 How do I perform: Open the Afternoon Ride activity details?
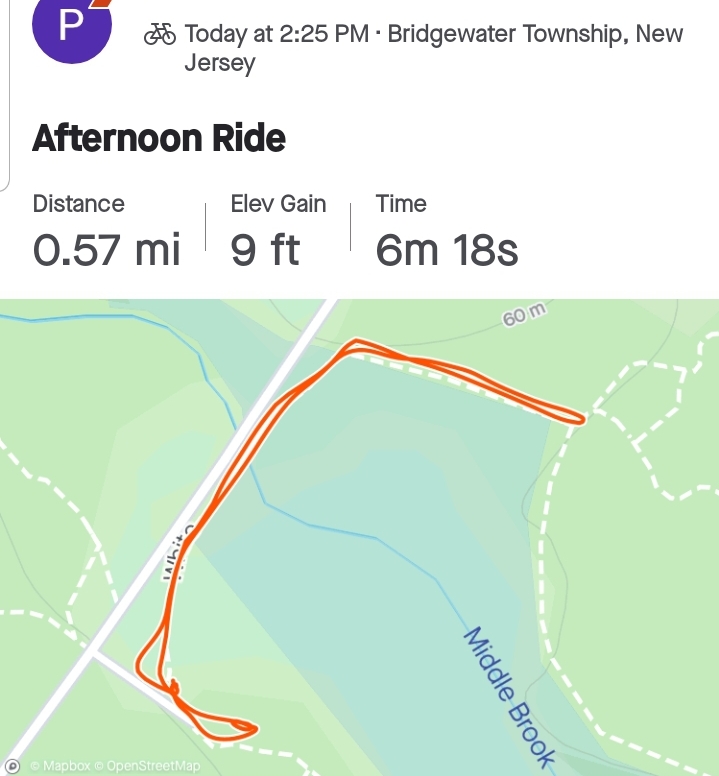click(159, 138)
